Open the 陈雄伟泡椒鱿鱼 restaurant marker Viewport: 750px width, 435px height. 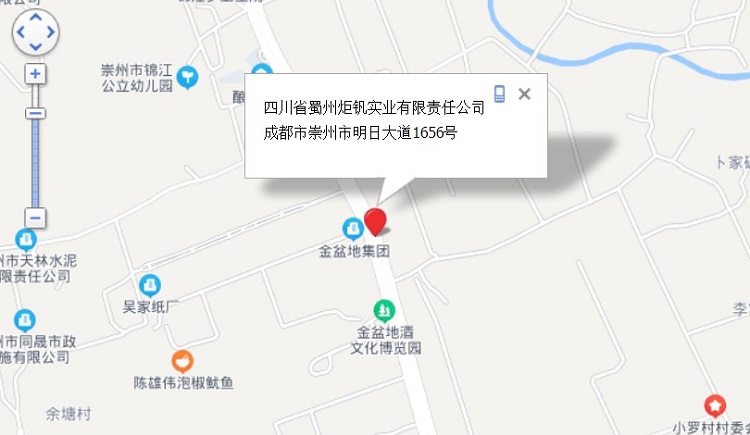[182, 360]
